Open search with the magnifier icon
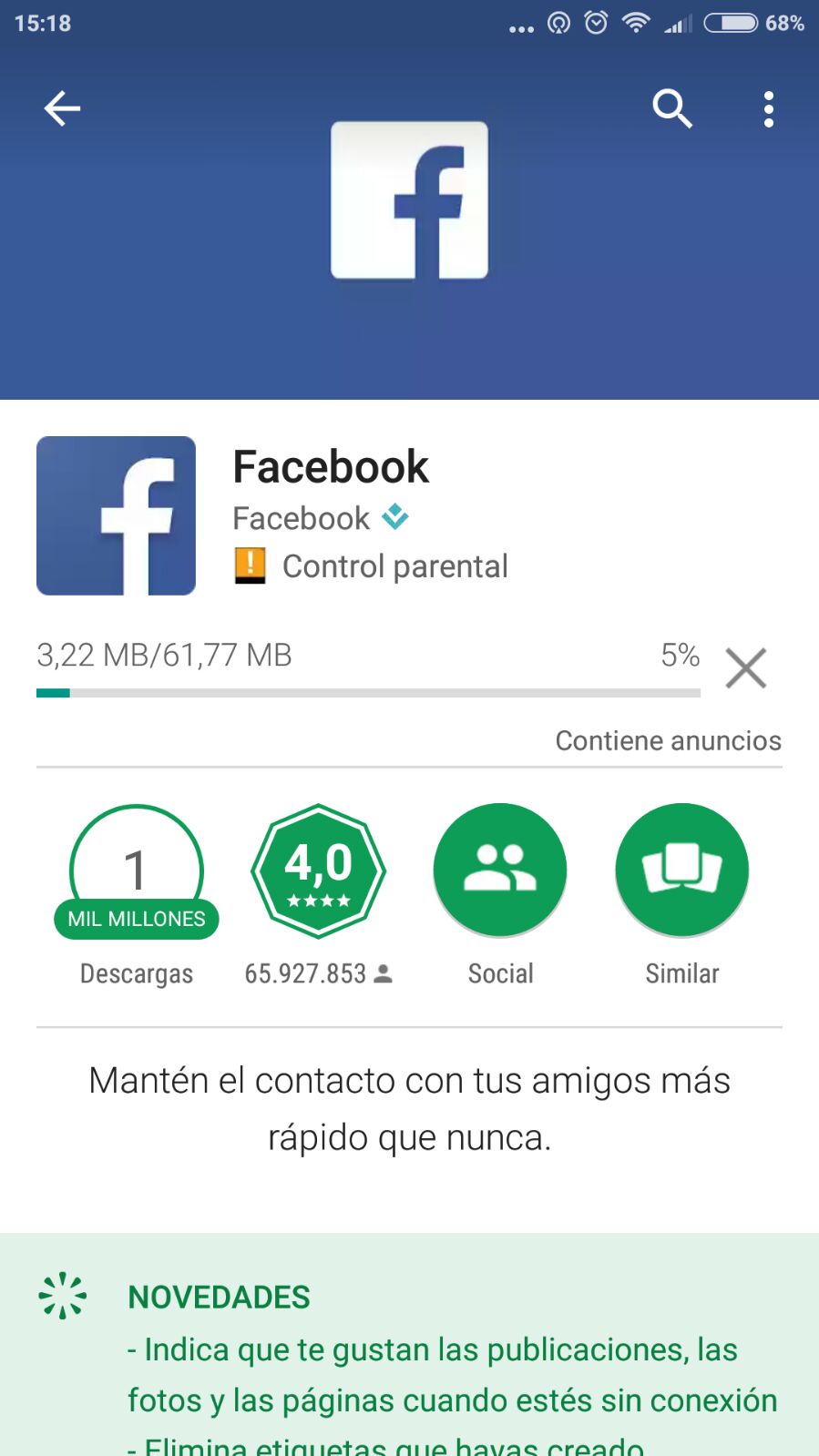 pos(672,109)
